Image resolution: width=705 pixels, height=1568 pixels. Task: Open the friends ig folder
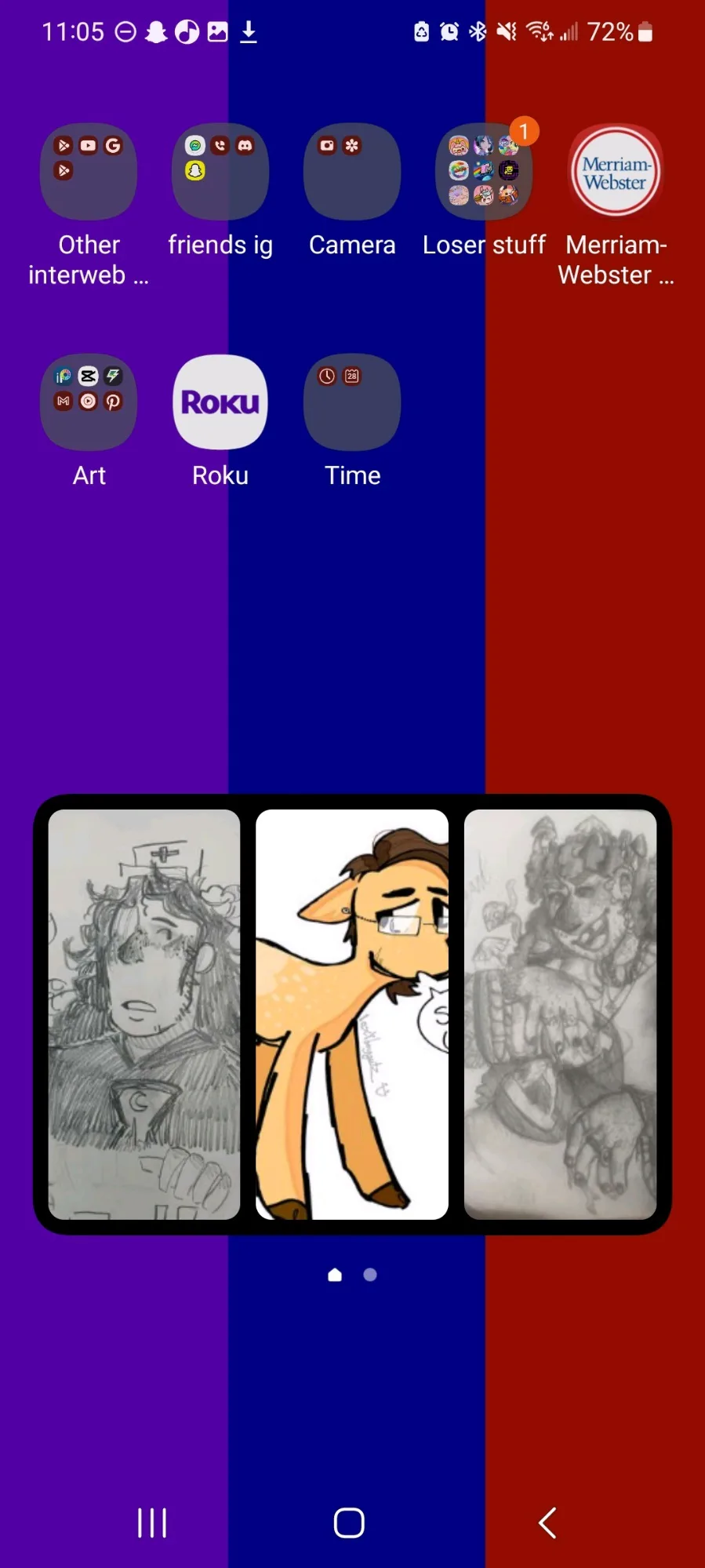pyautogui.click(x=220, y=171)
